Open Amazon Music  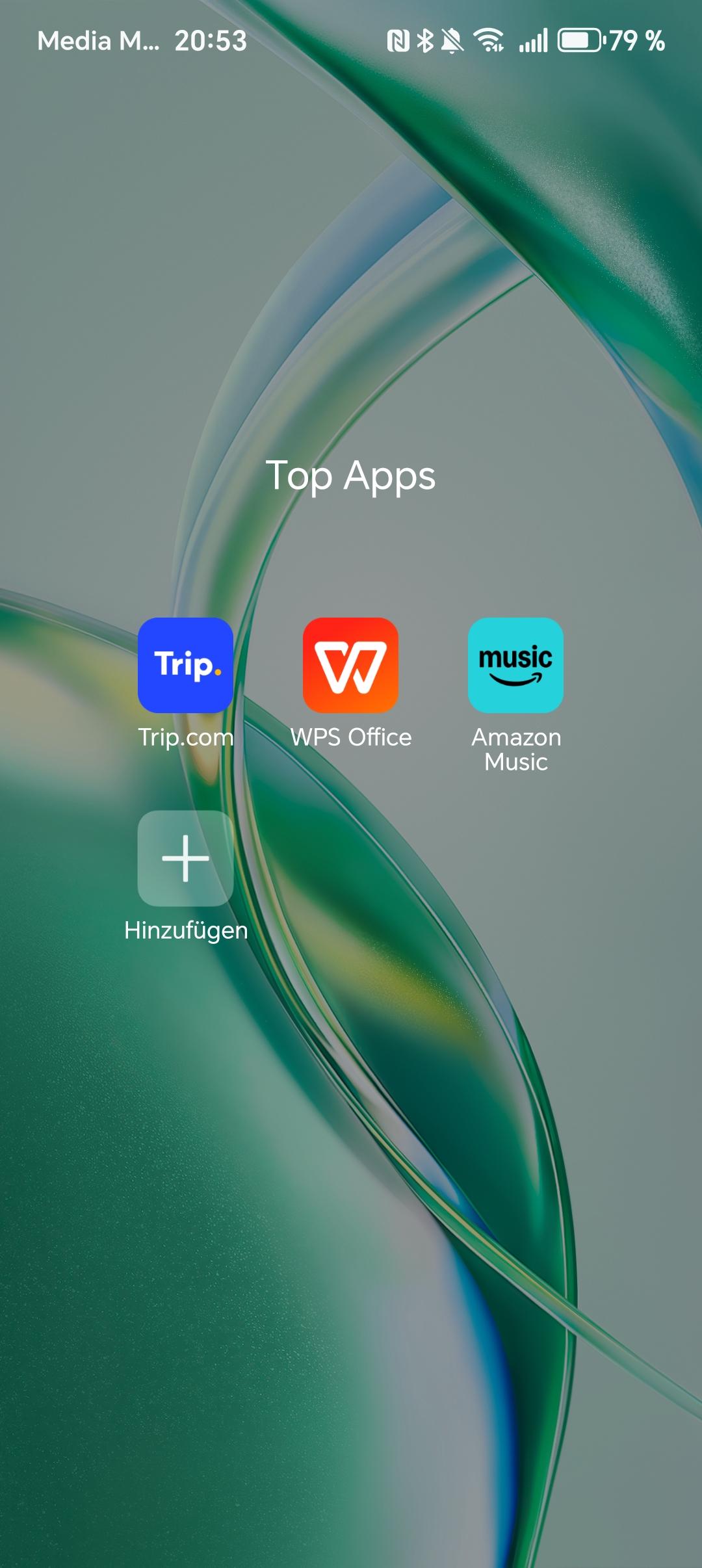click(515, 665)
